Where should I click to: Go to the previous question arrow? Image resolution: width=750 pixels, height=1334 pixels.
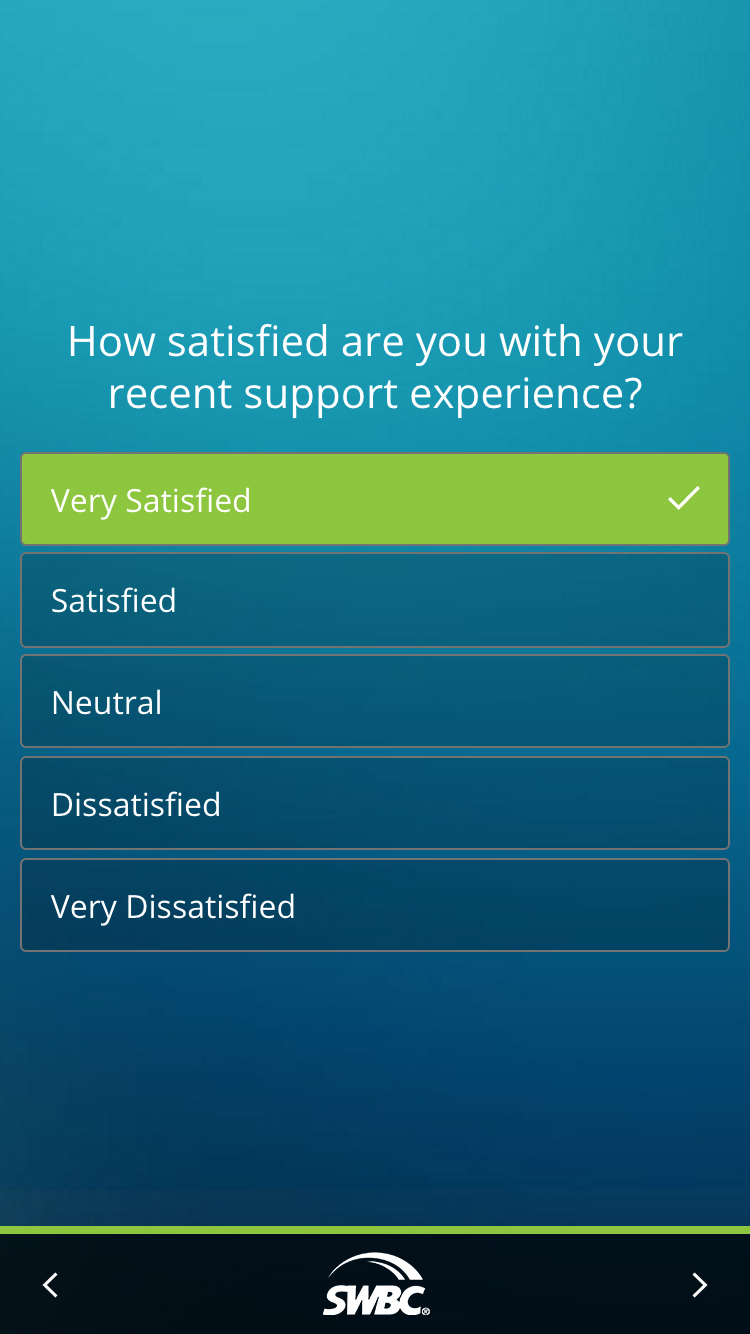pyautogui.click(x=51, y=1285)
